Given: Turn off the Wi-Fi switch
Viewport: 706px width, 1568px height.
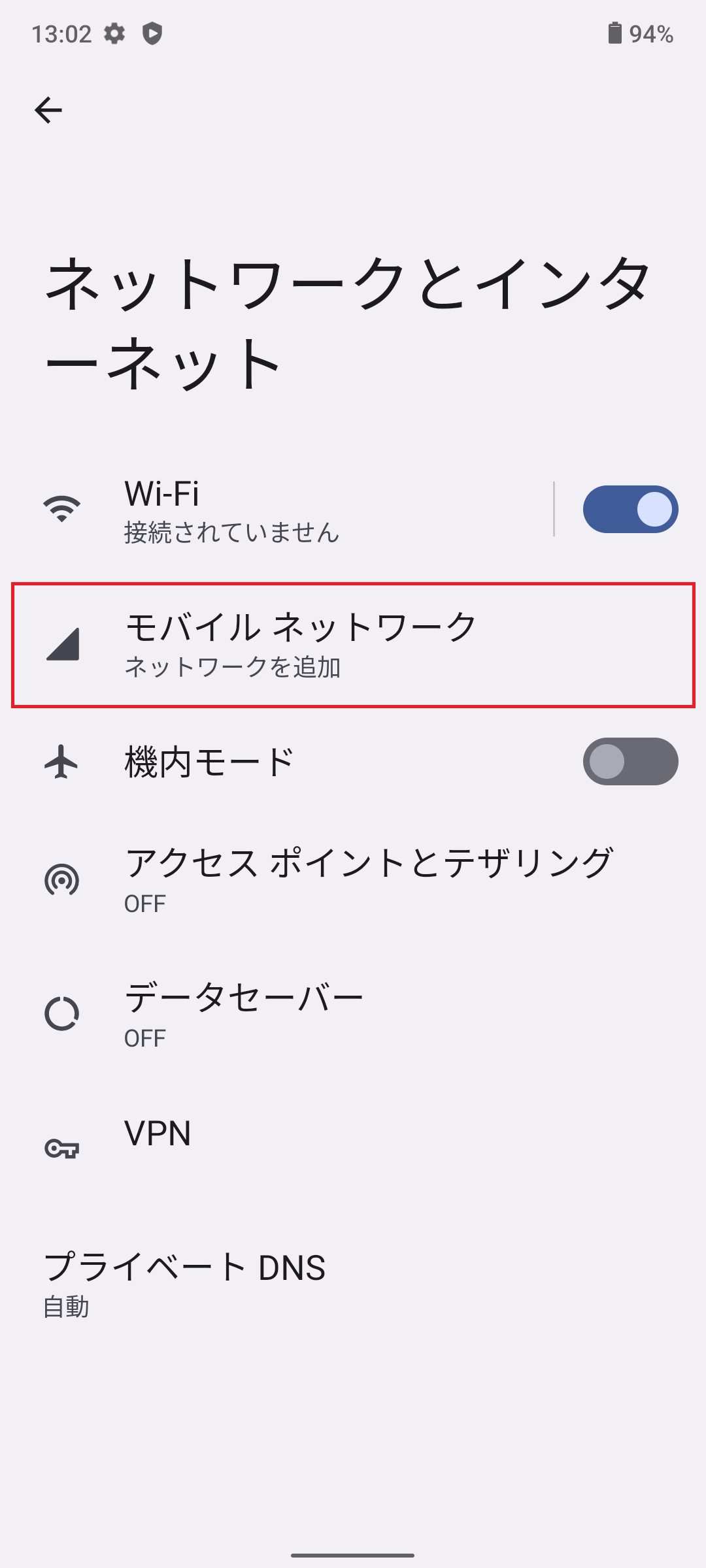Looking at the screenshot, I should coord(630,510).
